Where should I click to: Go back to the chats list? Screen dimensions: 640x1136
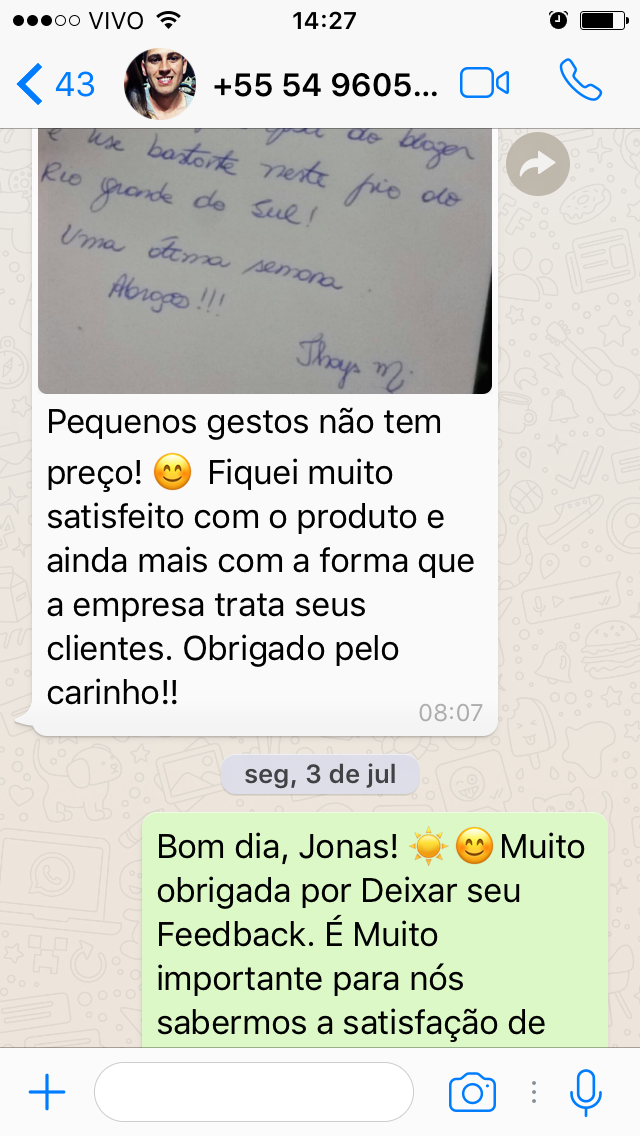(x=55, y=84)
